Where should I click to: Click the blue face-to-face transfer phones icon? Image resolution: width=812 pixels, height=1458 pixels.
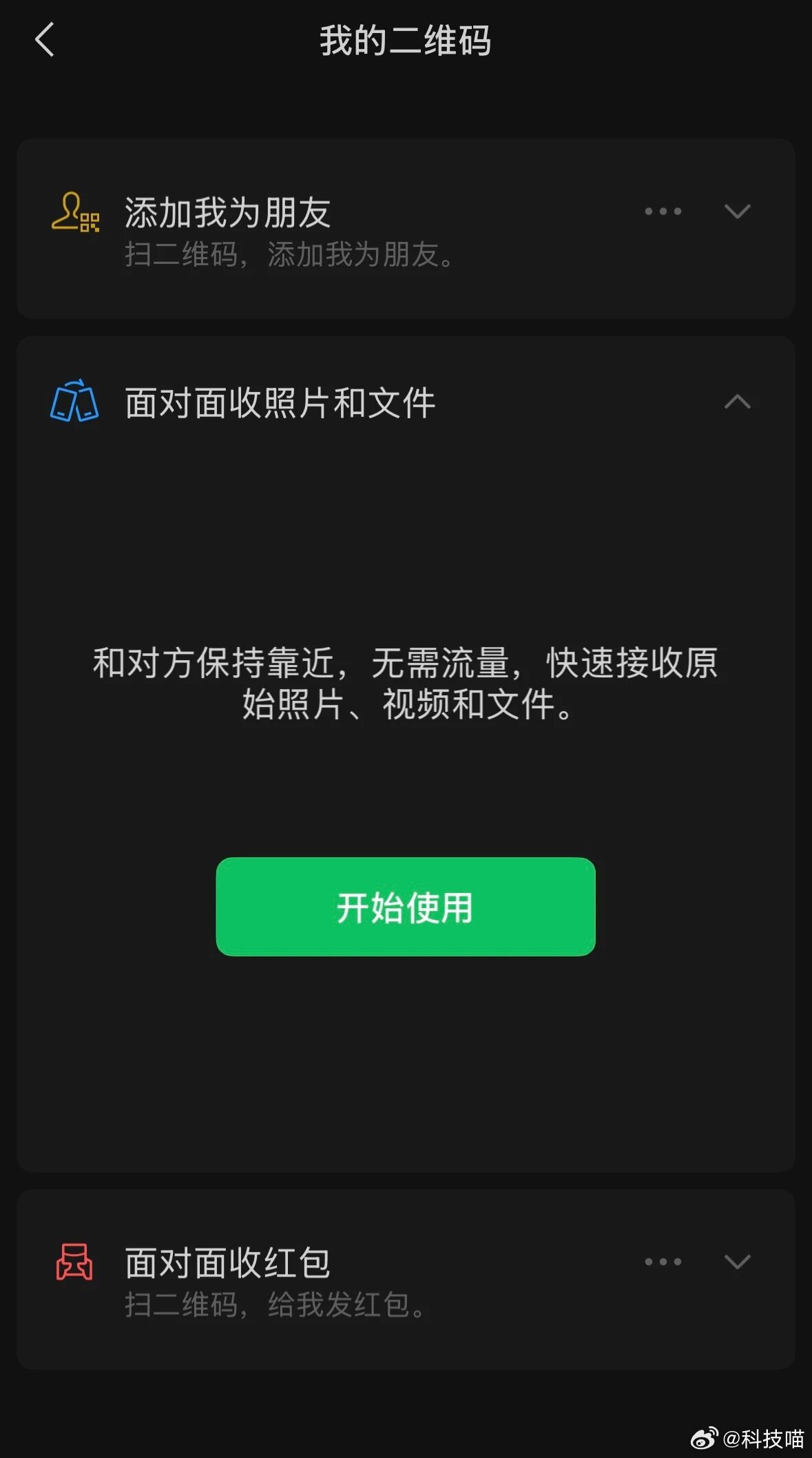pos(74,403)
